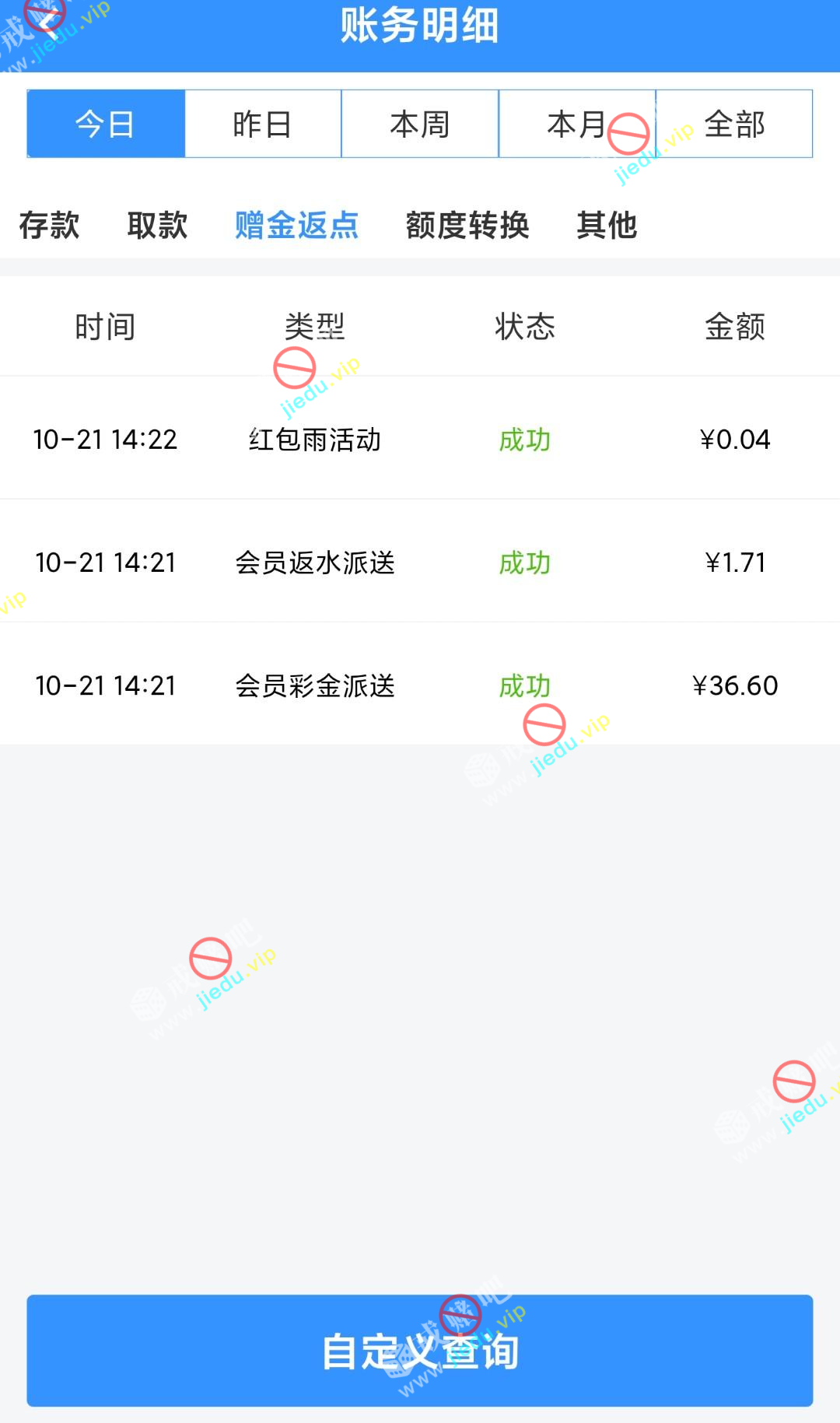Switch to the 本月 filter
Image resolution: width=840 pixels, height=1423 pixels.
click(x=576, y=124)
